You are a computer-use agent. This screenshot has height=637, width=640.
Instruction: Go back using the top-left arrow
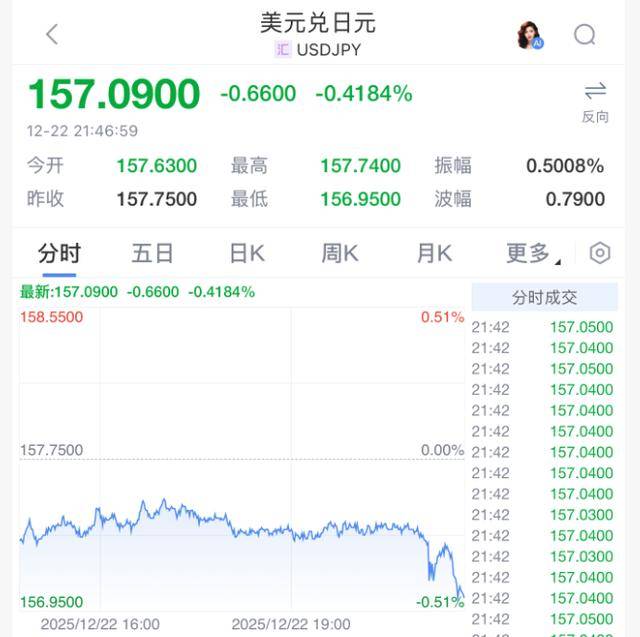[52, 35]
